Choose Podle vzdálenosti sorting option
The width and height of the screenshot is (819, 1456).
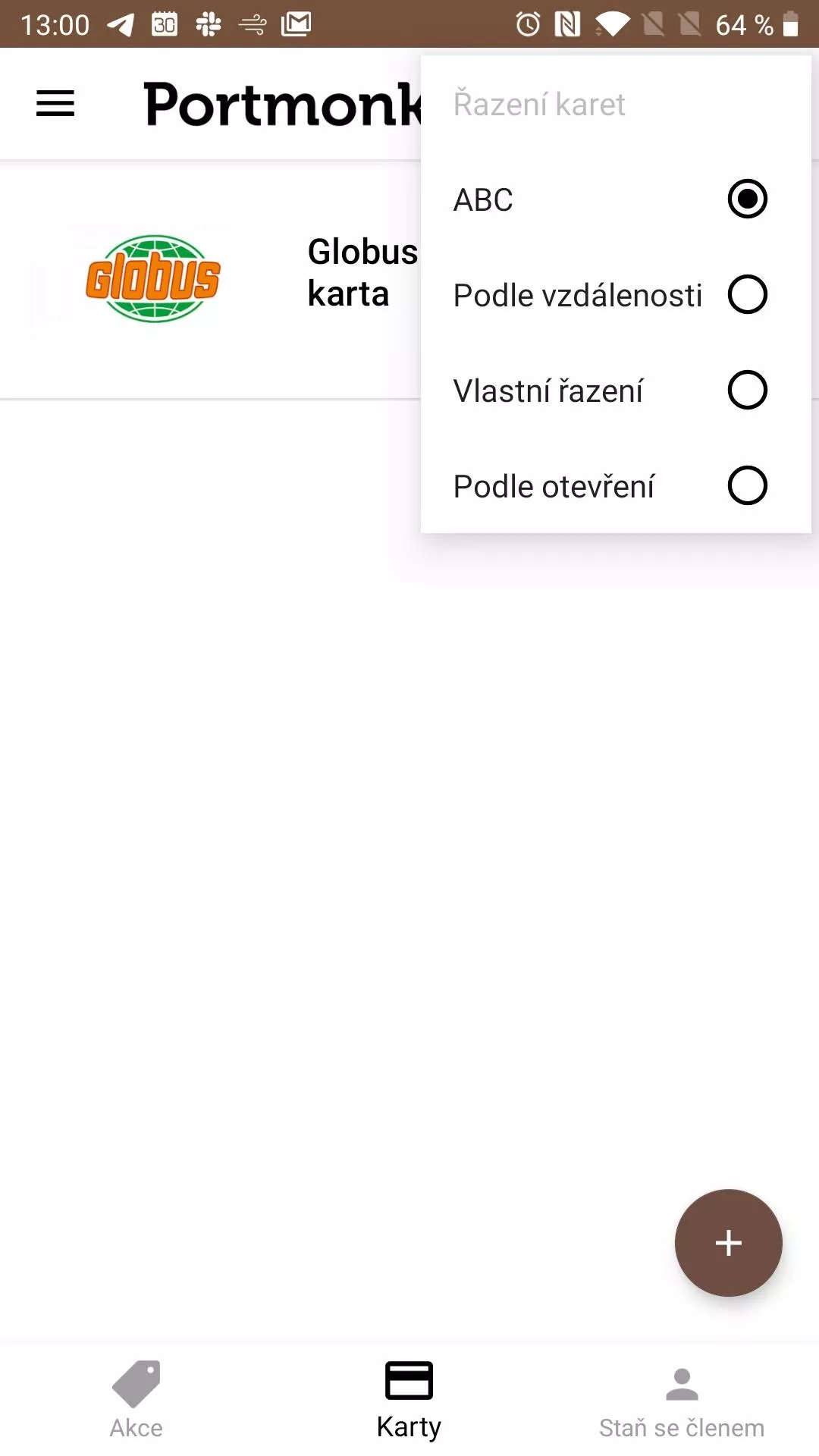click(616, 295)
